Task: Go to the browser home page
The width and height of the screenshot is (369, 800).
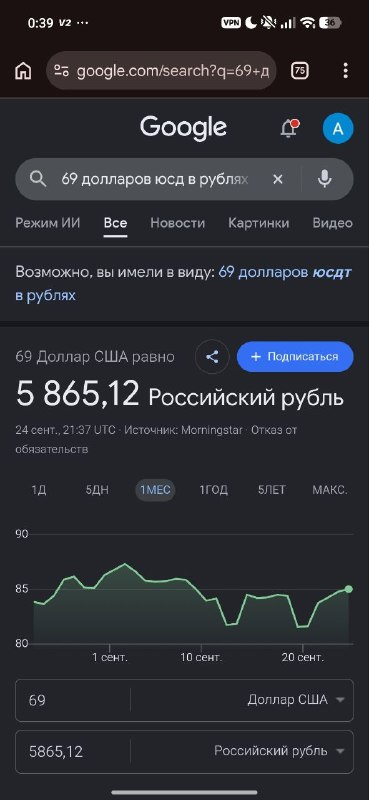Action: (23, 71)
